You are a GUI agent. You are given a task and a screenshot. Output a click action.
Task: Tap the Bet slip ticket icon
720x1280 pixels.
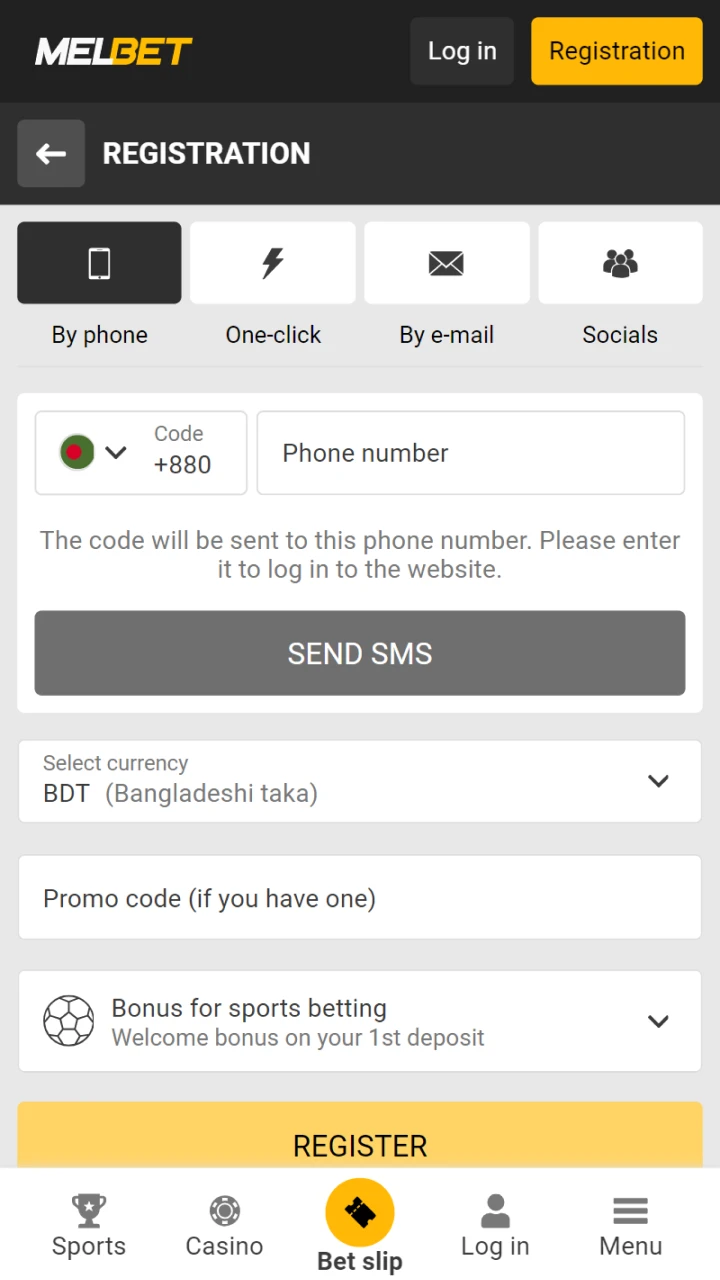tap(360, 1210)
